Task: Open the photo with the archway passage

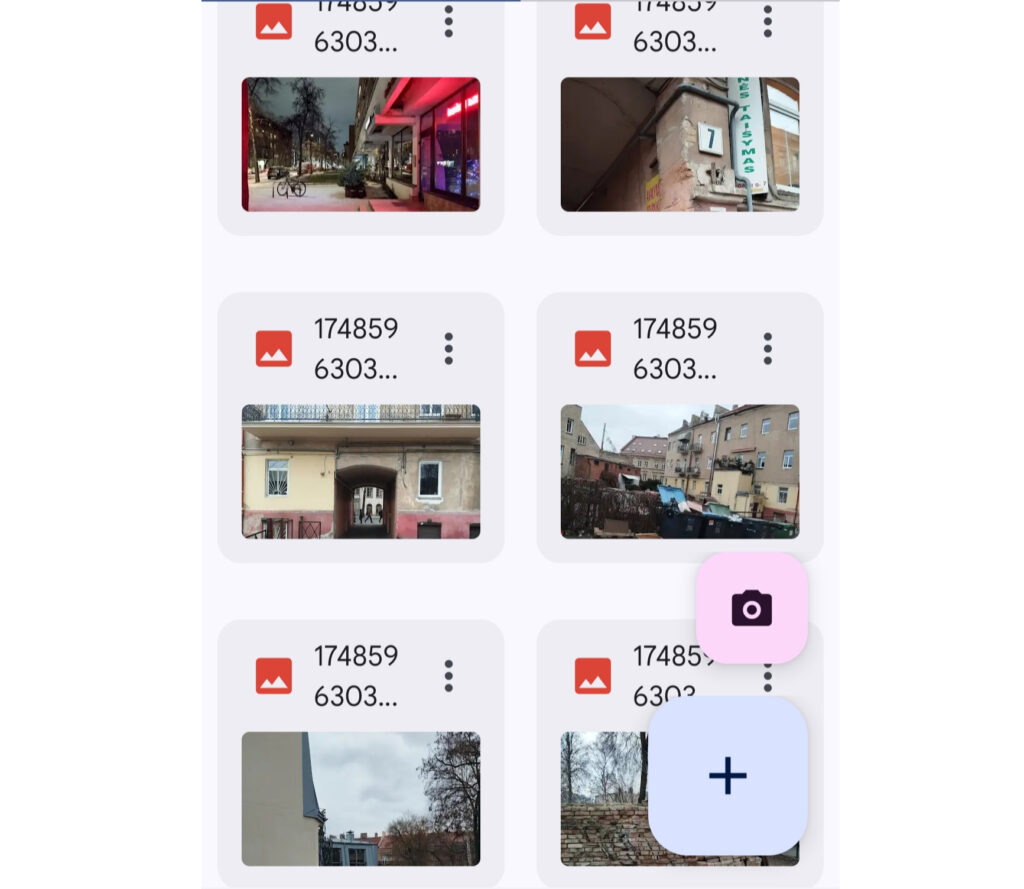Action: pos(360,471)
